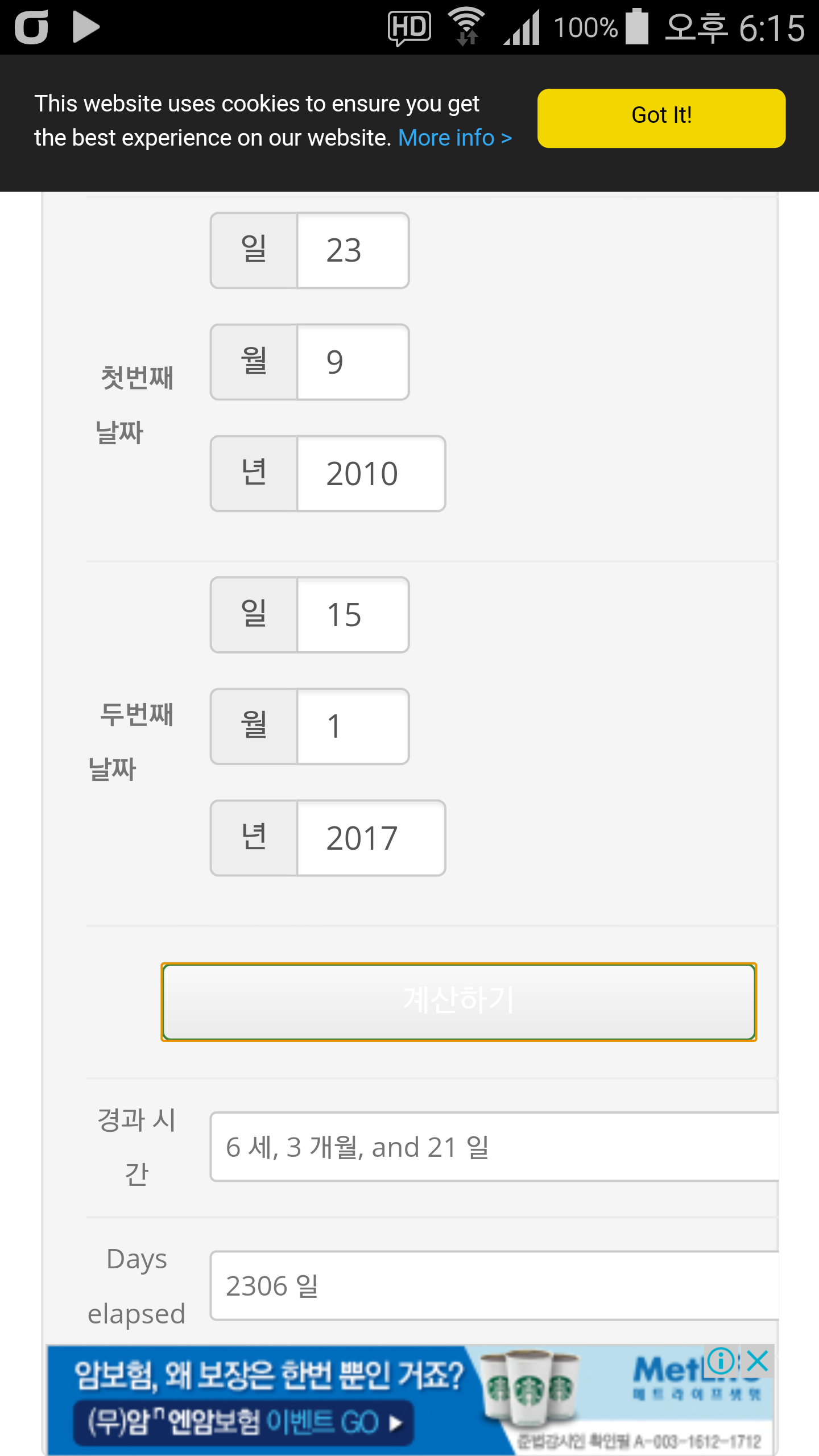This screenshot has height=1456, width=819.
Task: Close the MetLife ad banner
Action: 757,1361
